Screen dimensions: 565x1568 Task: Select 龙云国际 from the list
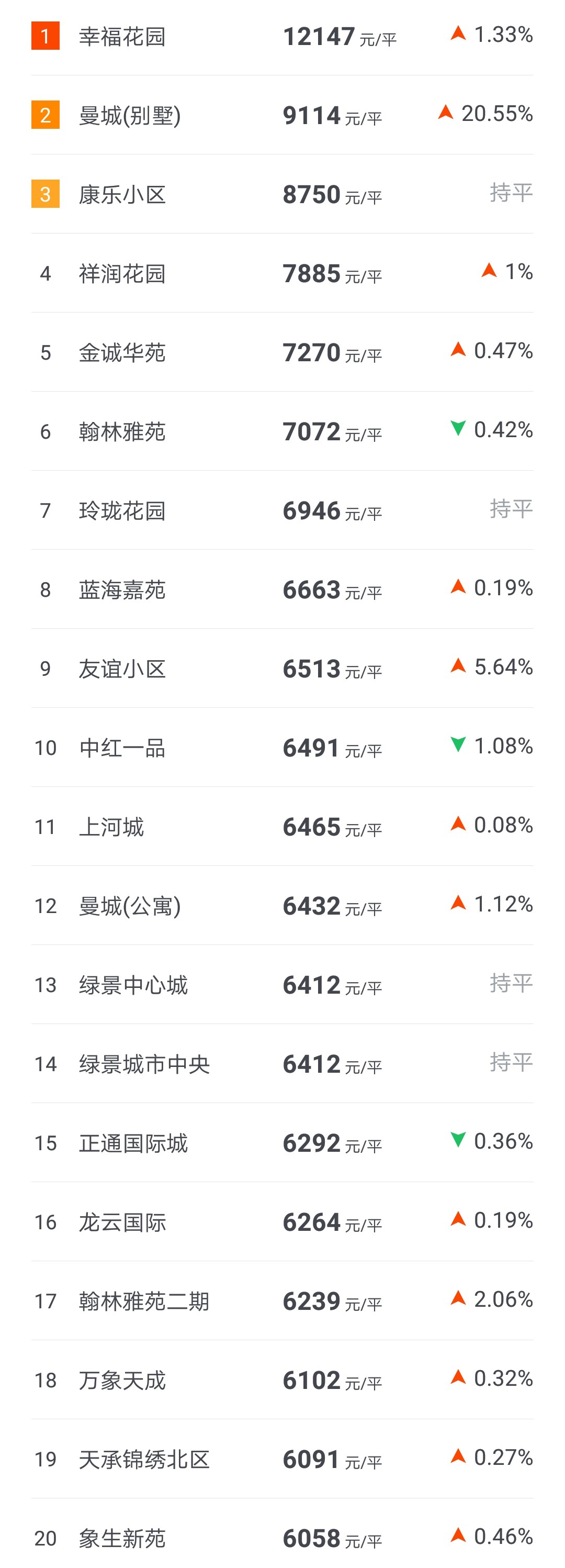pos(122,1222)
